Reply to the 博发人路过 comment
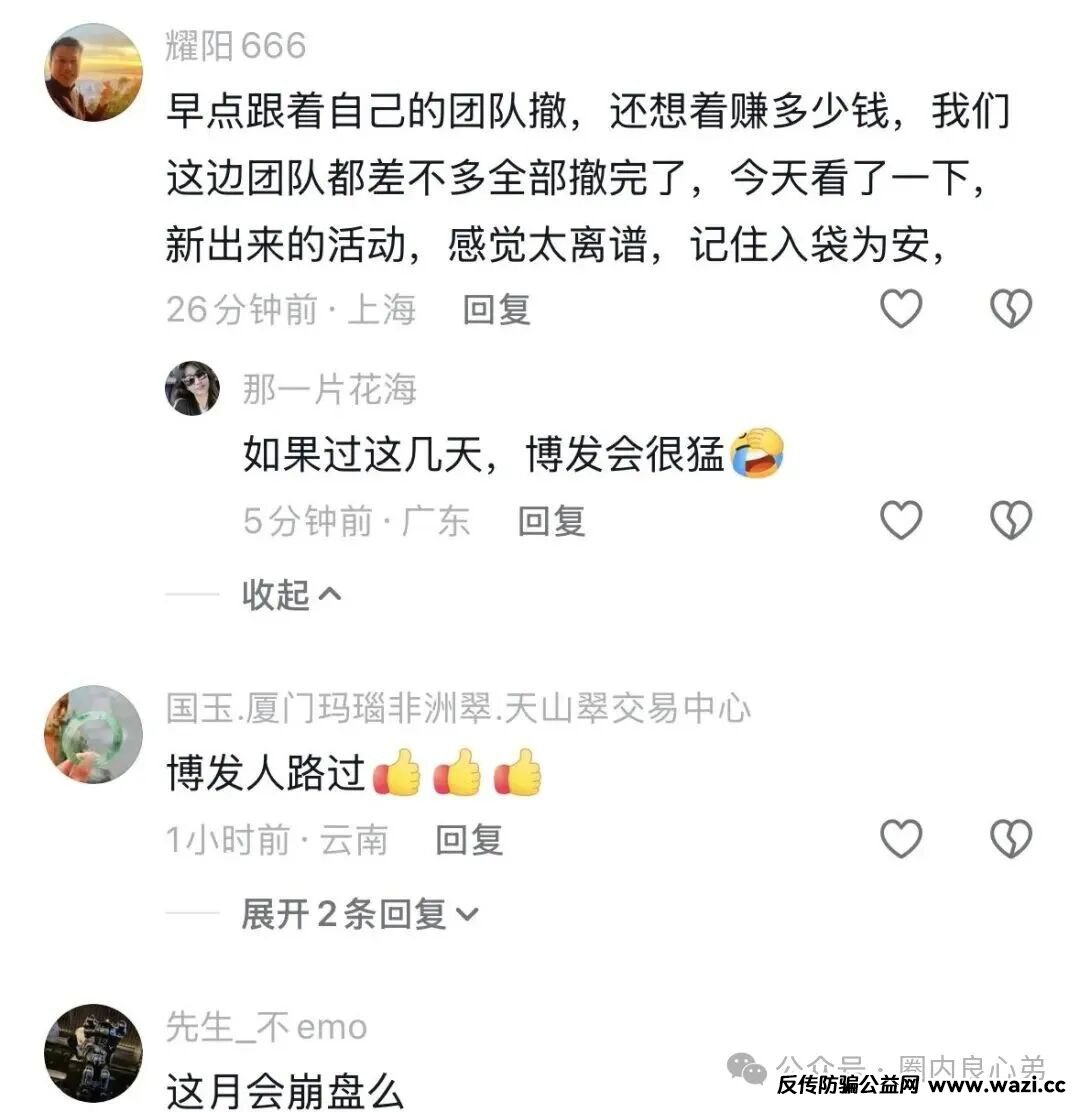The width and height of the screenshot is (1080, 1112). [469, 840]
